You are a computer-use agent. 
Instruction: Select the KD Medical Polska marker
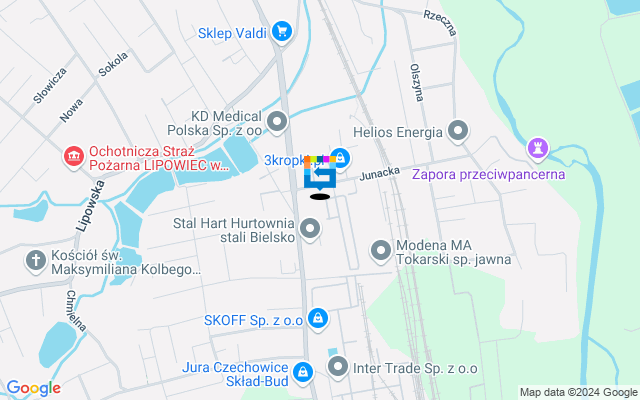point(277,122)
